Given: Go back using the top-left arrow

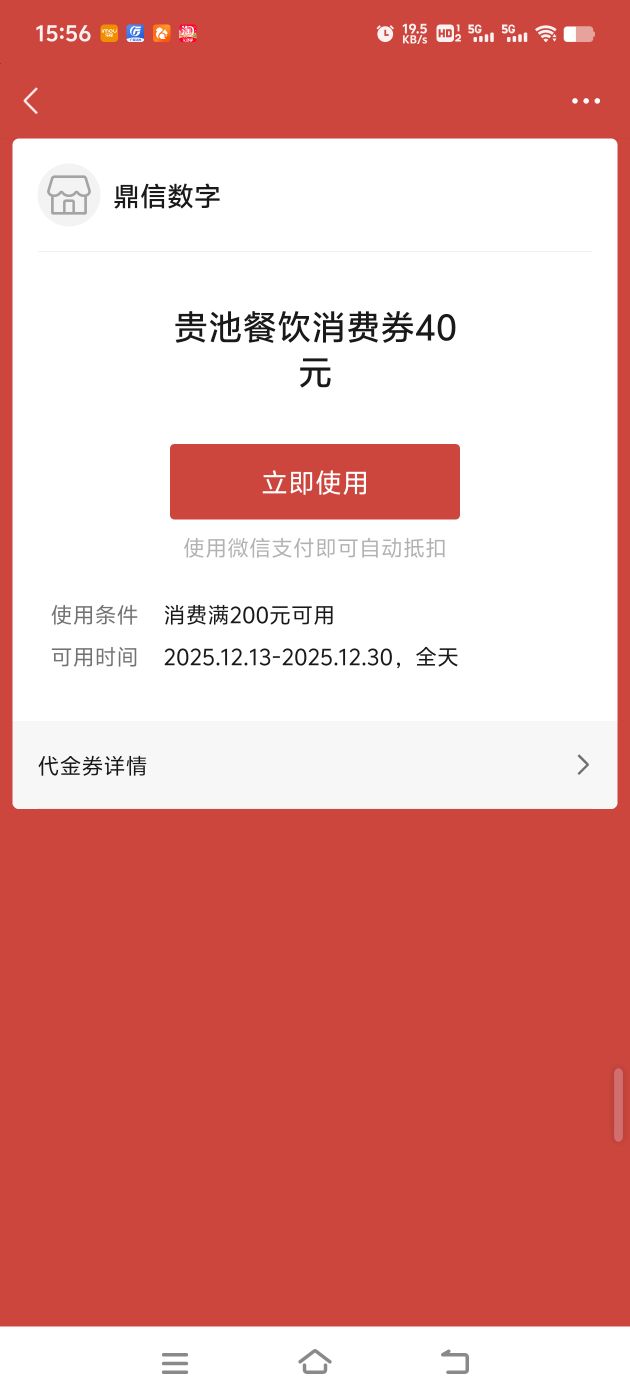Looking at the screenshot, I should pyautogui.click(x=31, y=100).
